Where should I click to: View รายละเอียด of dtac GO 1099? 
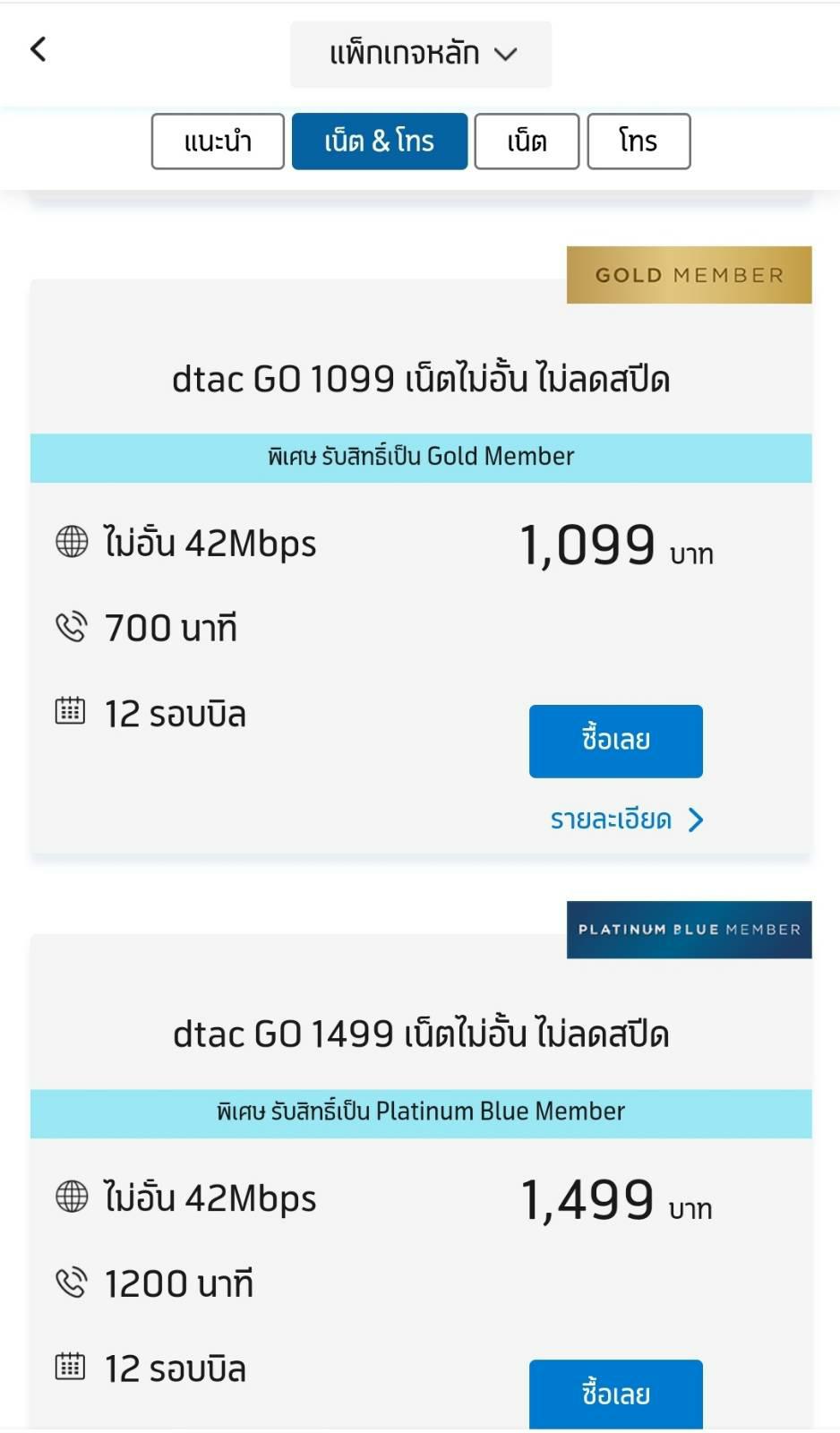pos(626,819)
